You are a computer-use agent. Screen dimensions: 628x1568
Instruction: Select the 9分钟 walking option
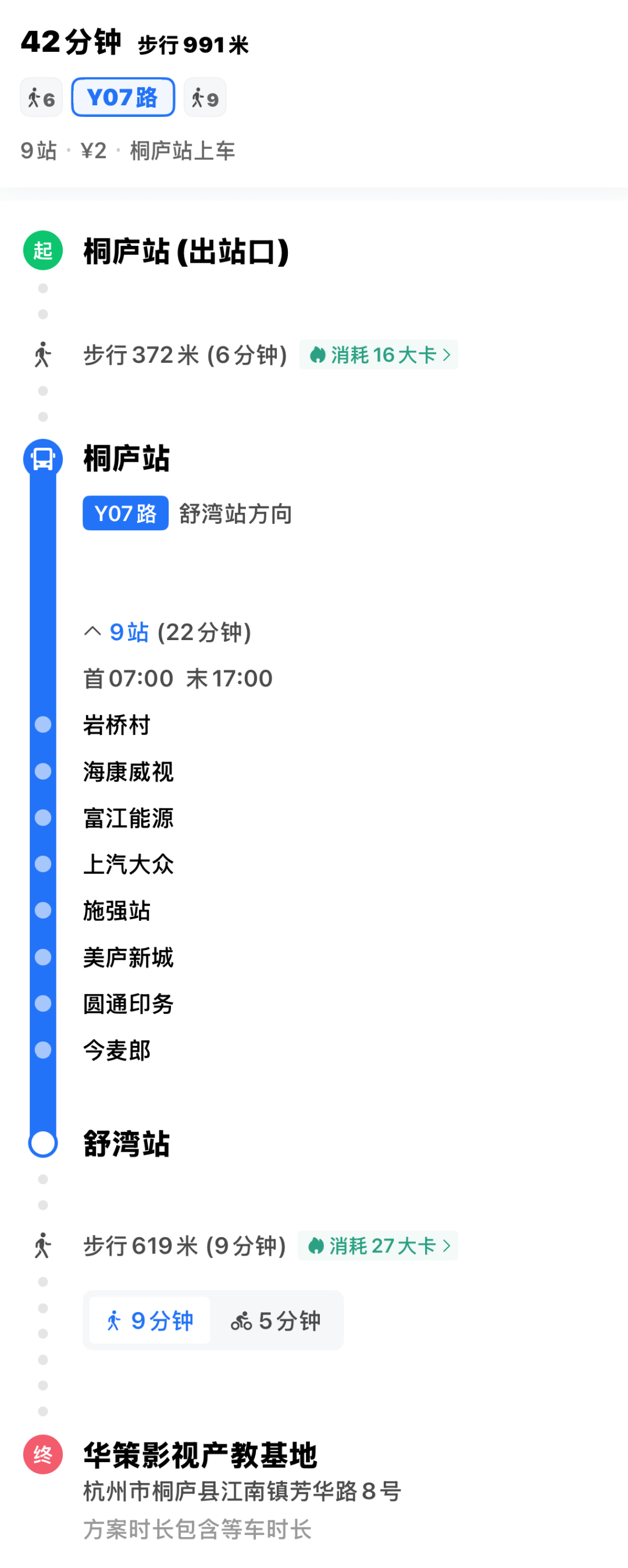coord(149,1320)
